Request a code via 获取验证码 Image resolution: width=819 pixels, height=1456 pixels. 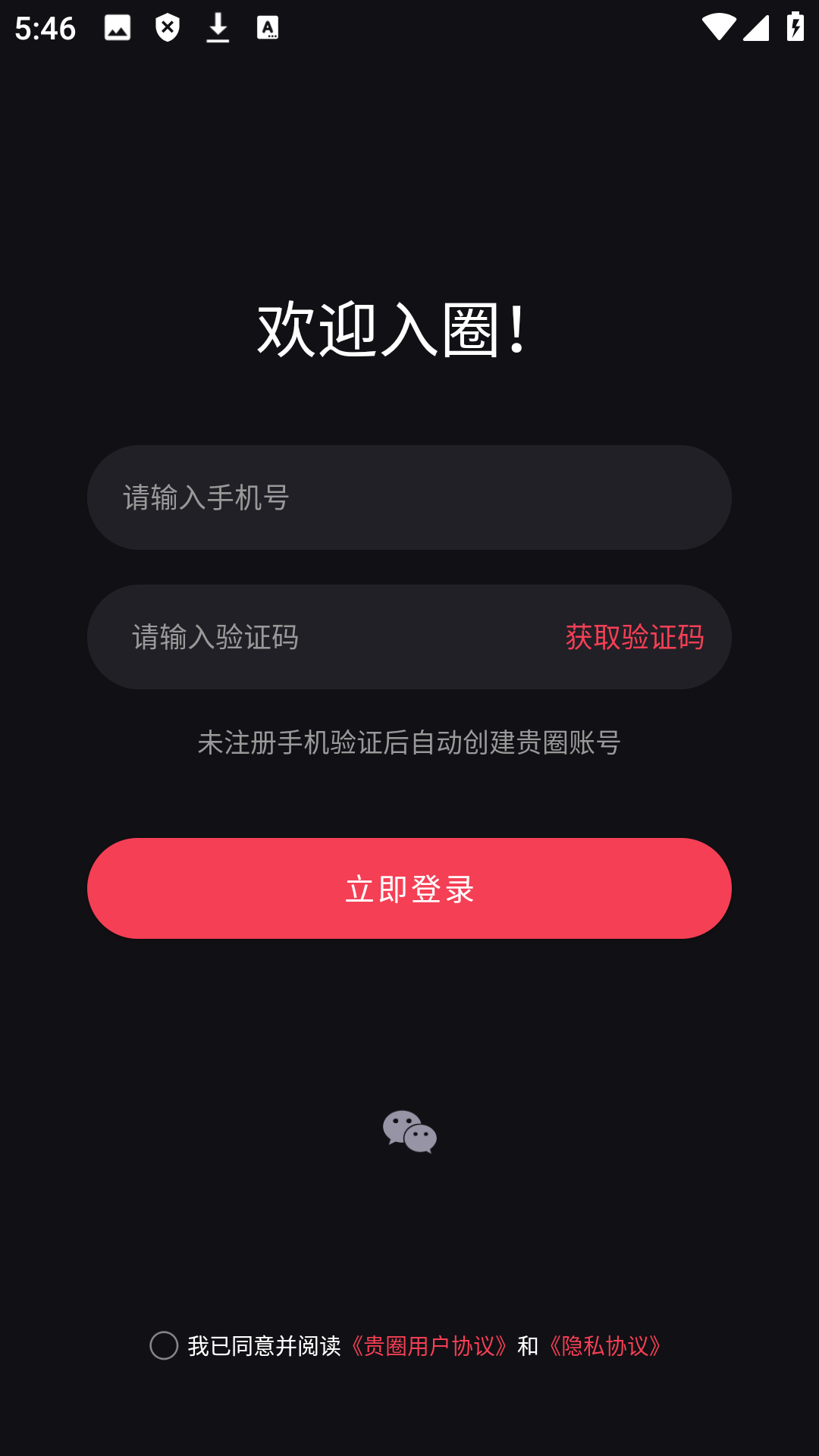click(634, 637)
